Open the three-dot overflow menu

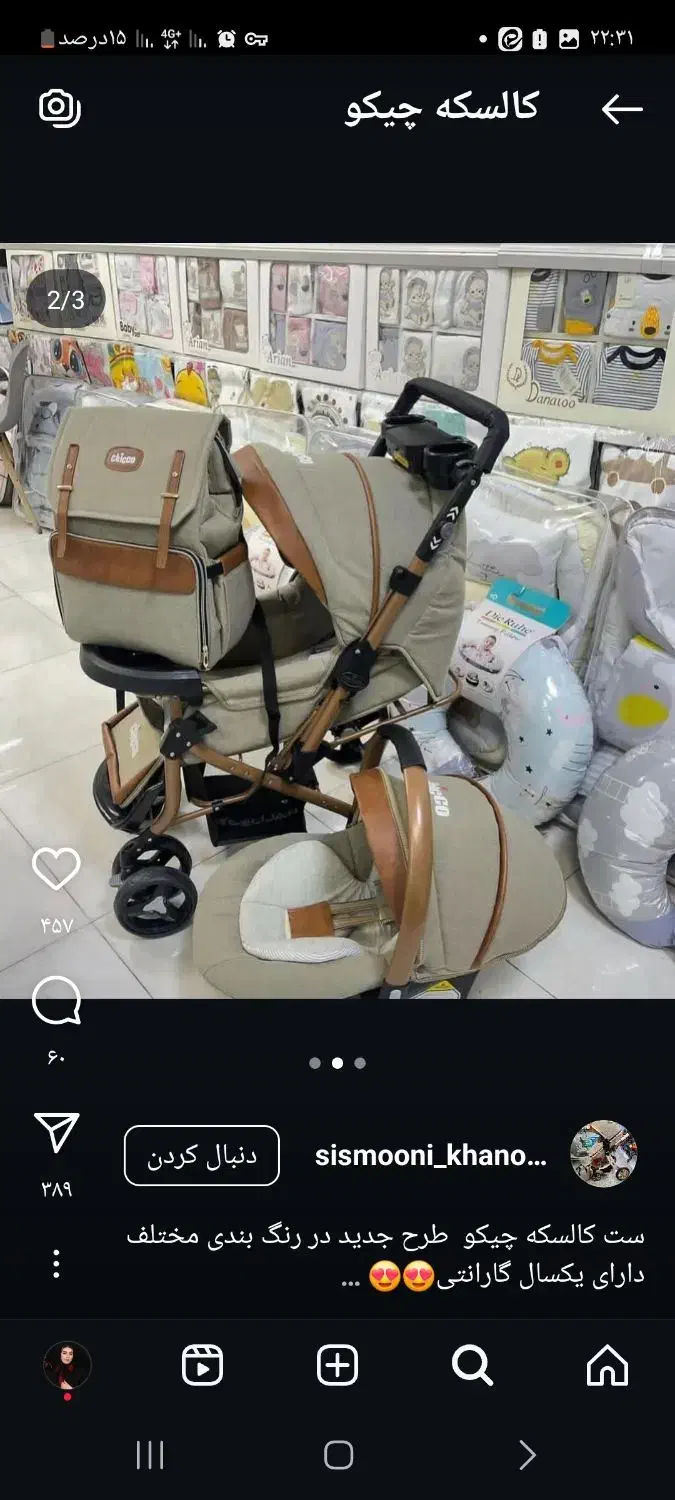[x=56, y=1264]
